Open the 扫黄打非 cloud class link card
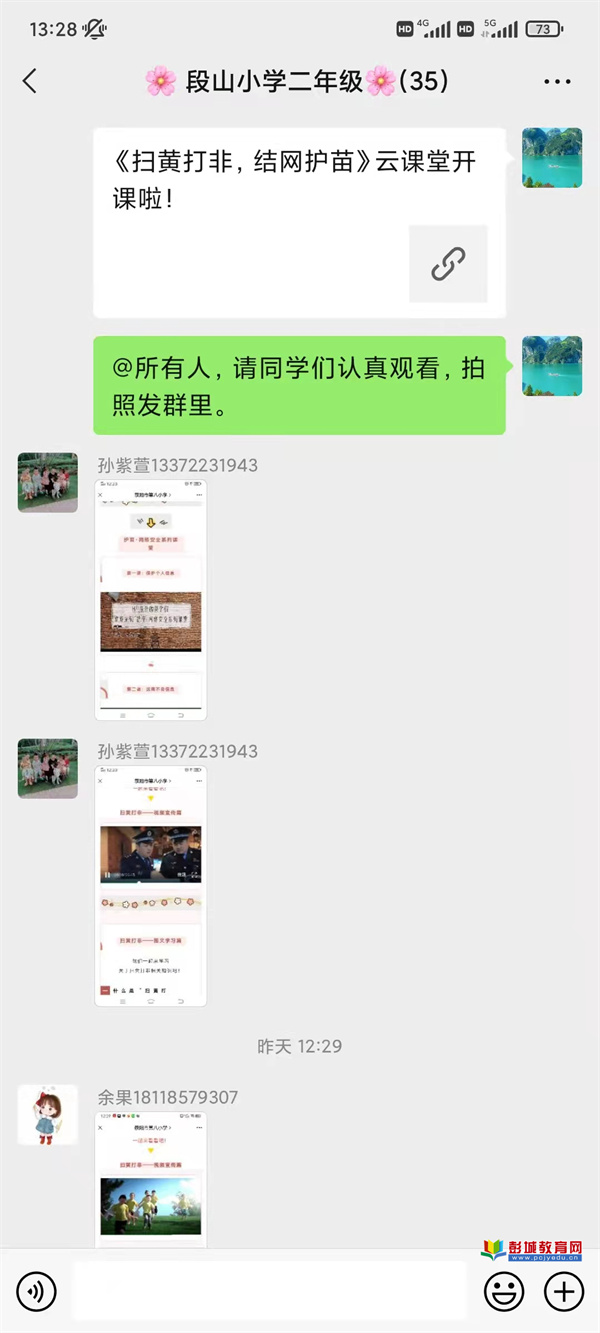600x1333 pixels. point(299,222)
